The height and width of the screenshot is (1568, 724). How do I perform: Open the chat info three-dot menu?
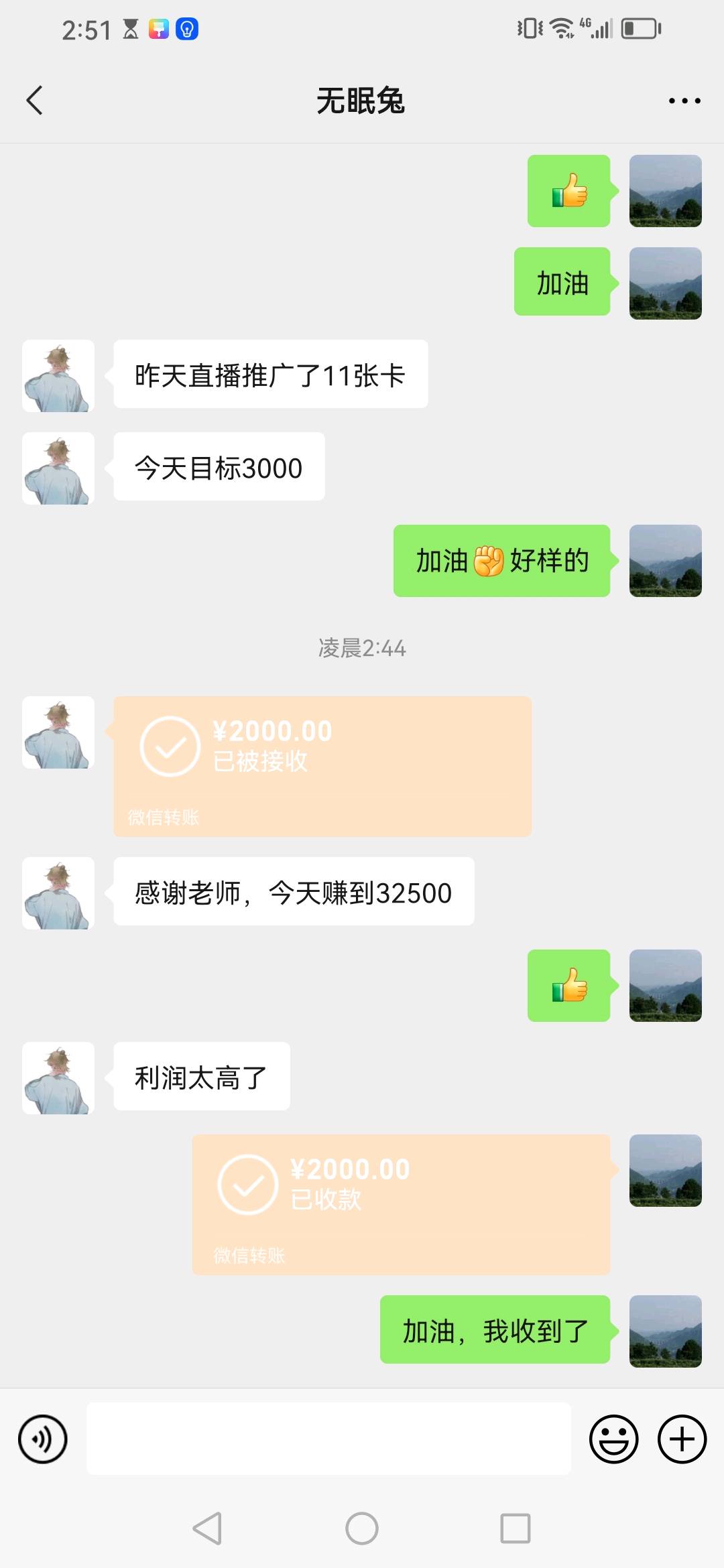684,101
